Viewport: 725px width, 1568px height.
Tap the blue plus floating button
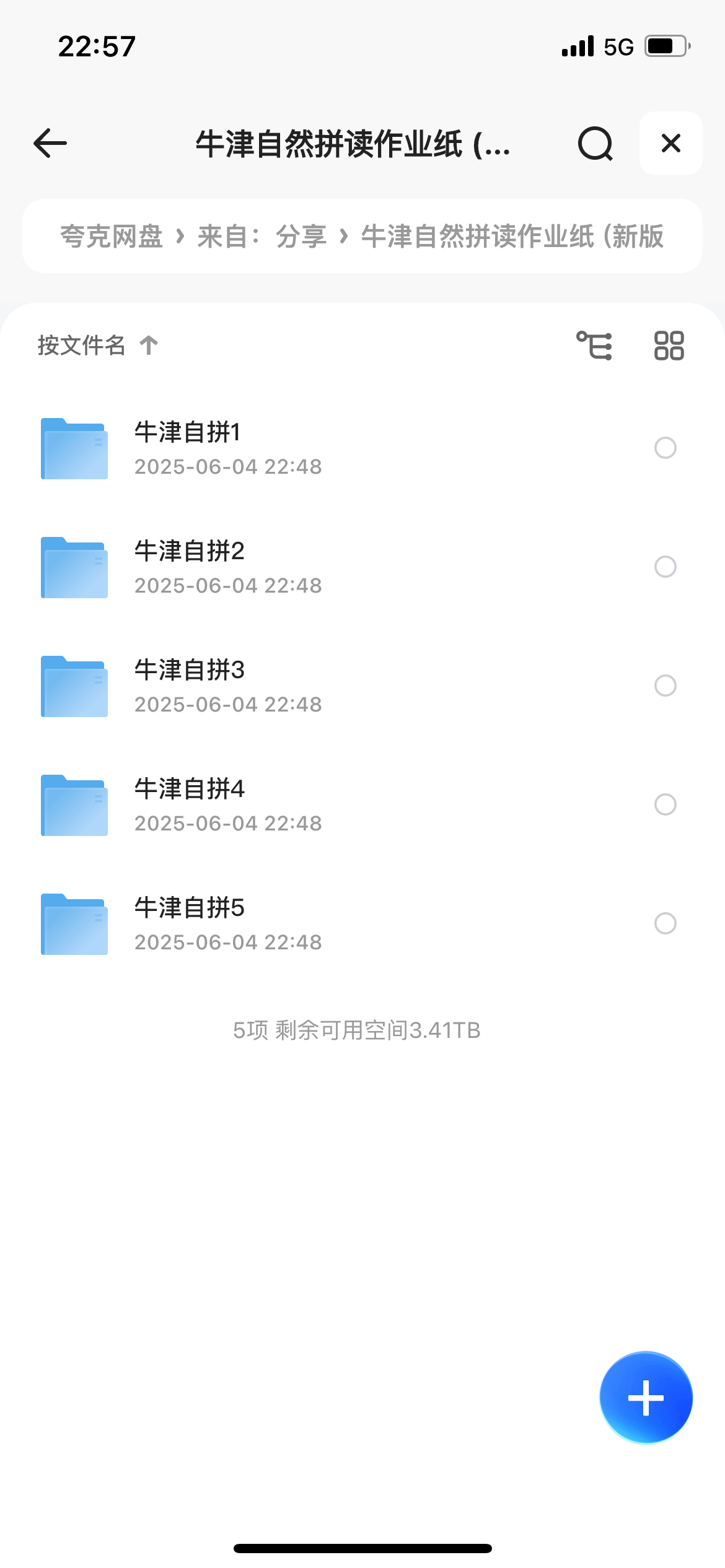coord(646,1398)
